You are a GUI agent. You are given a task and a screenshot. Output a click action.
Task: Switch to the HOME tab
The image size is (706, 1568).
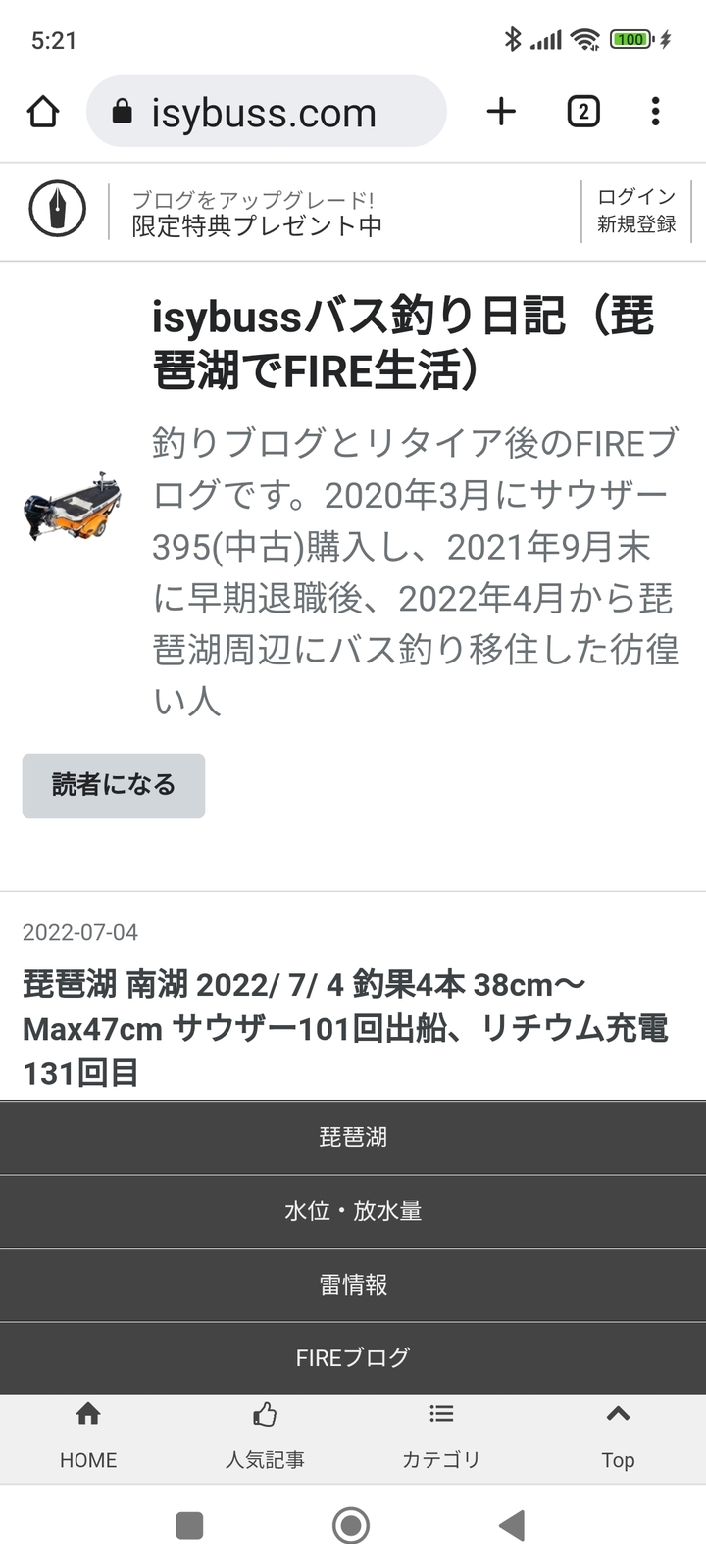88,1438
